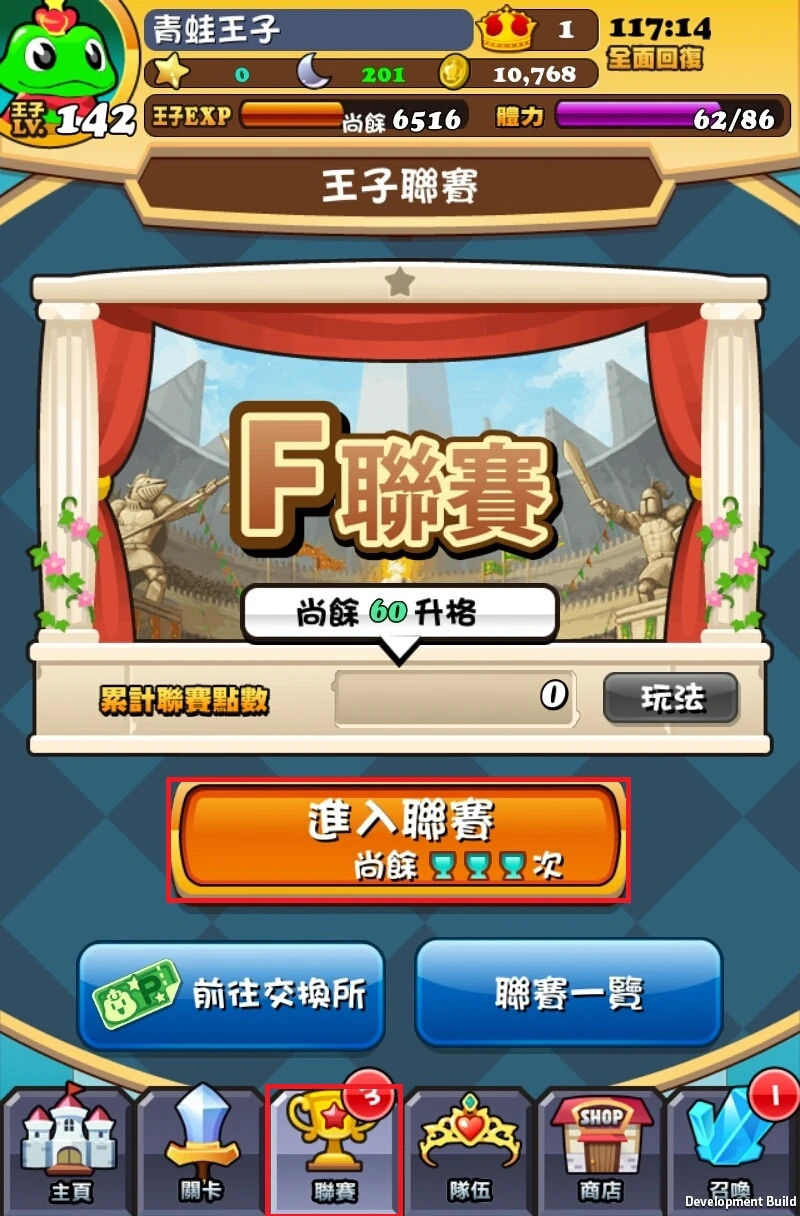The width and height of the screenshot is (800, 1216).
Task: Switch to the 主頁 home tab
Action: click(67, 1150)
